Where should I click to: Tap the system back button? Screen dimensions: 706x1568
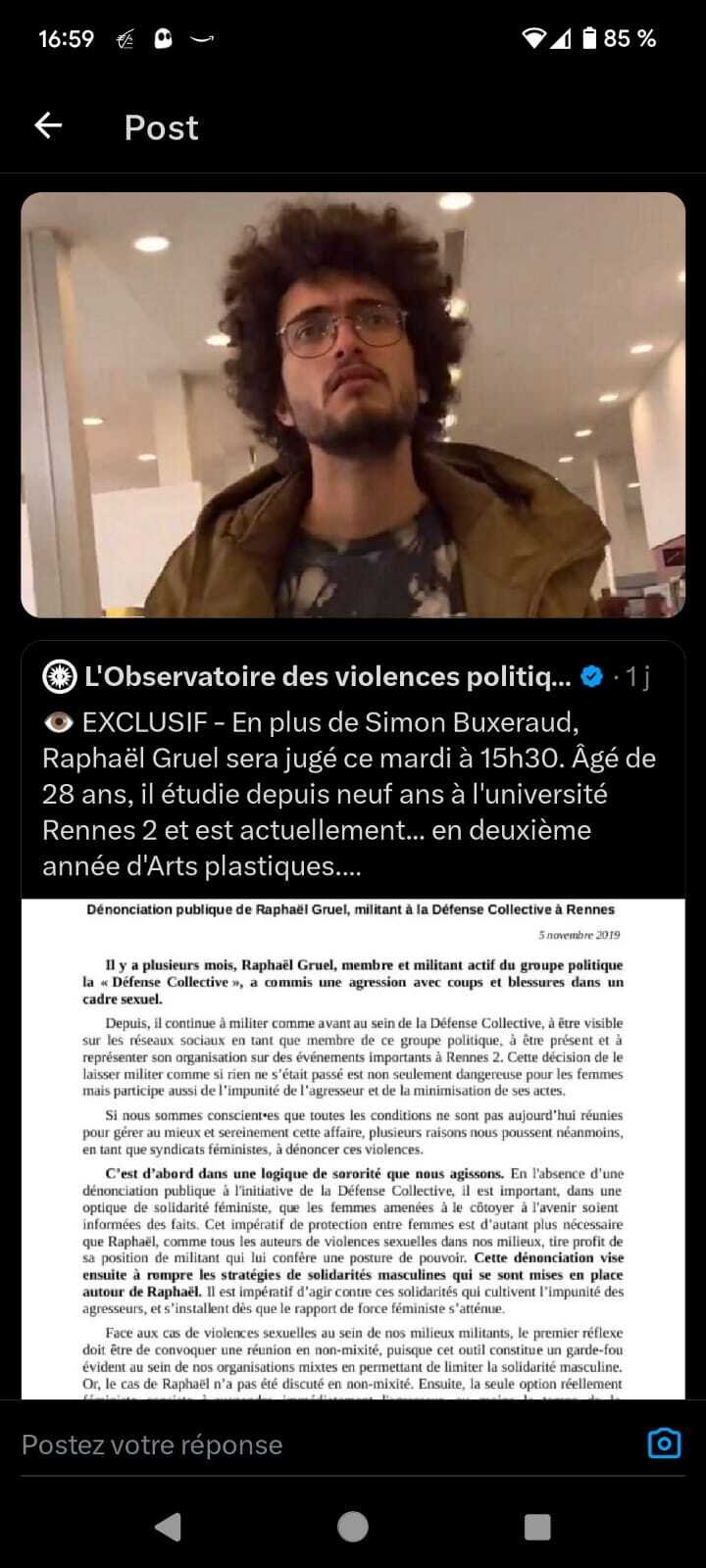coord(169,1526)
